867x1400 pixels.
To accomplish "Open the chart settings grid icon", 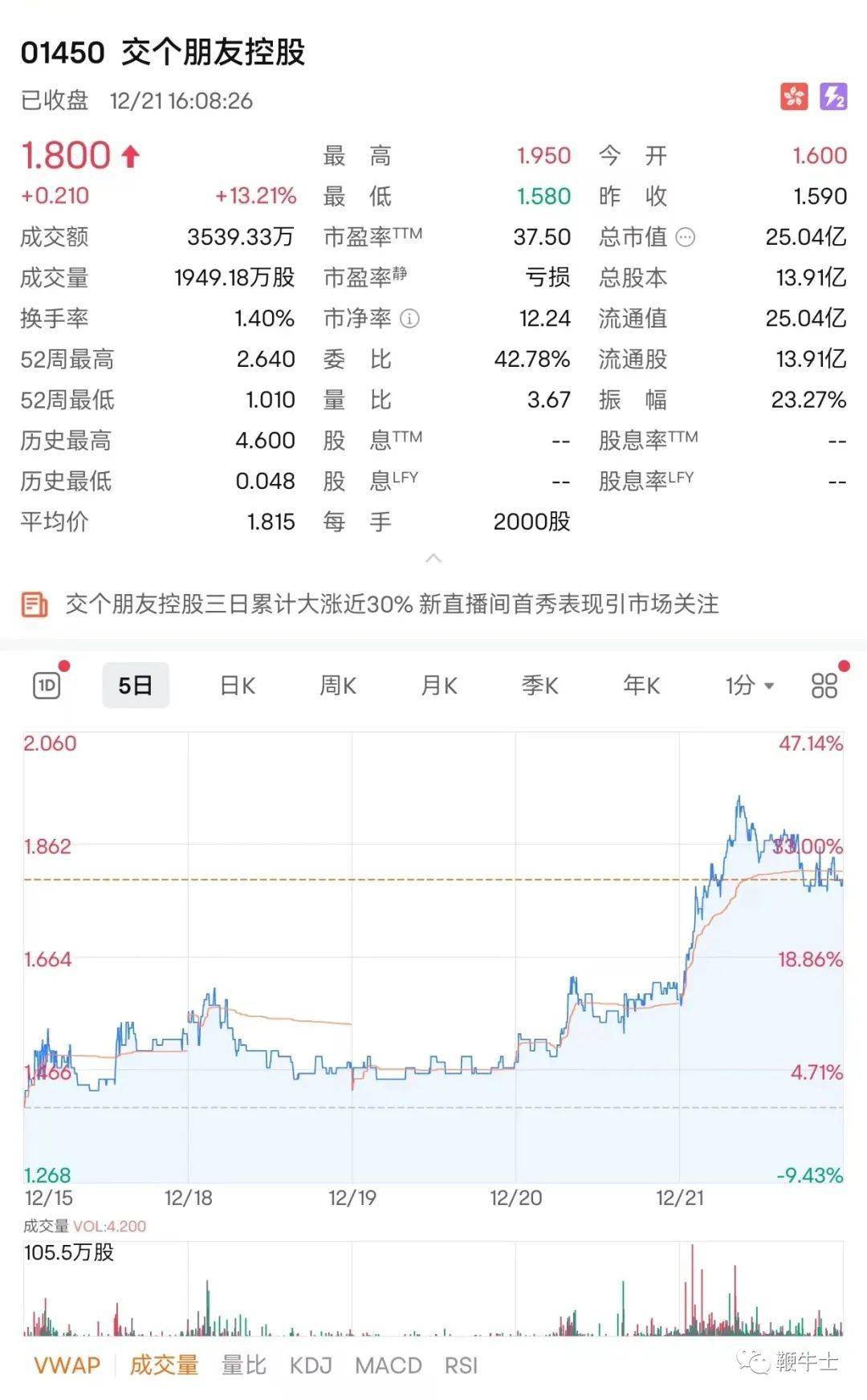I will tap(824, 686).
